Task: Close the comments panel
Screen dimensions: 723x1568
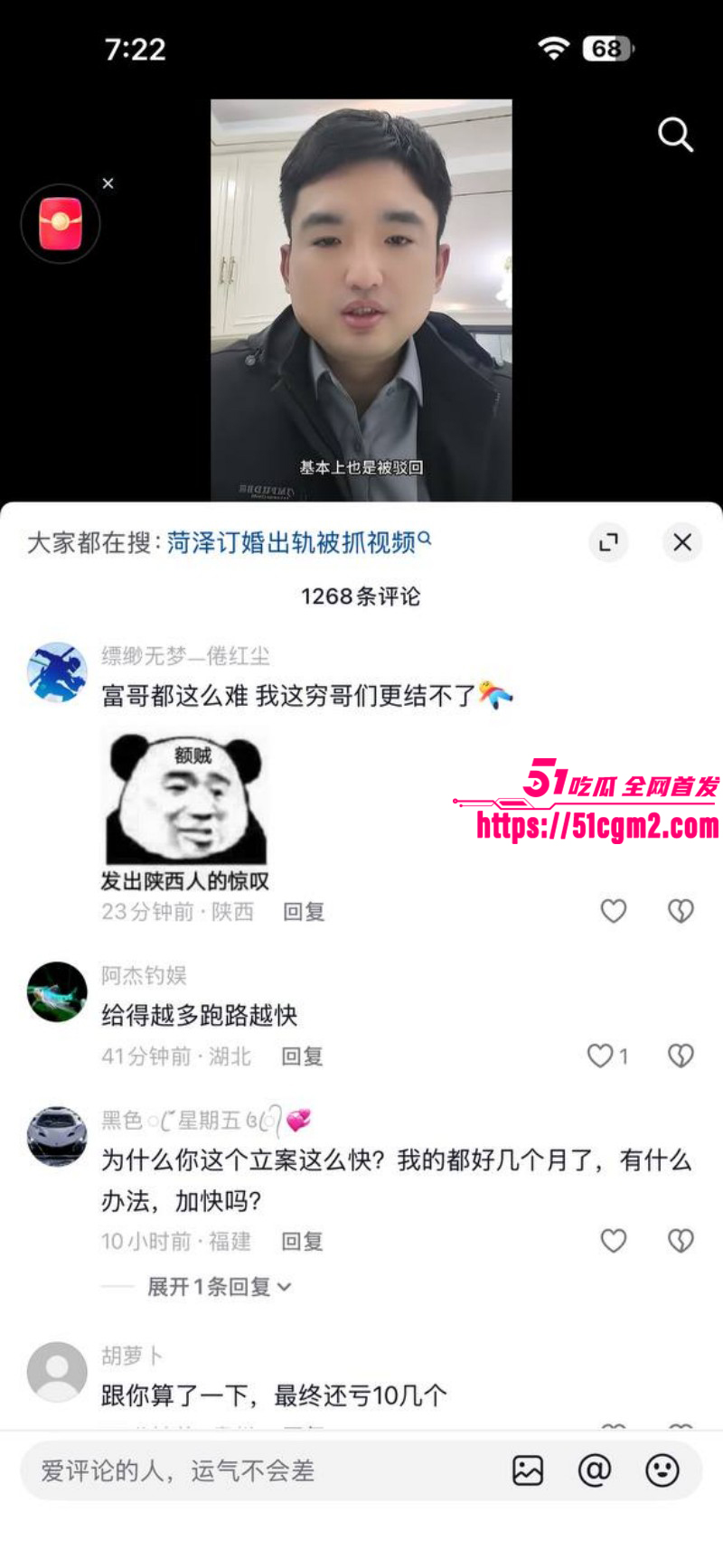Action: [x=682, y=542]
